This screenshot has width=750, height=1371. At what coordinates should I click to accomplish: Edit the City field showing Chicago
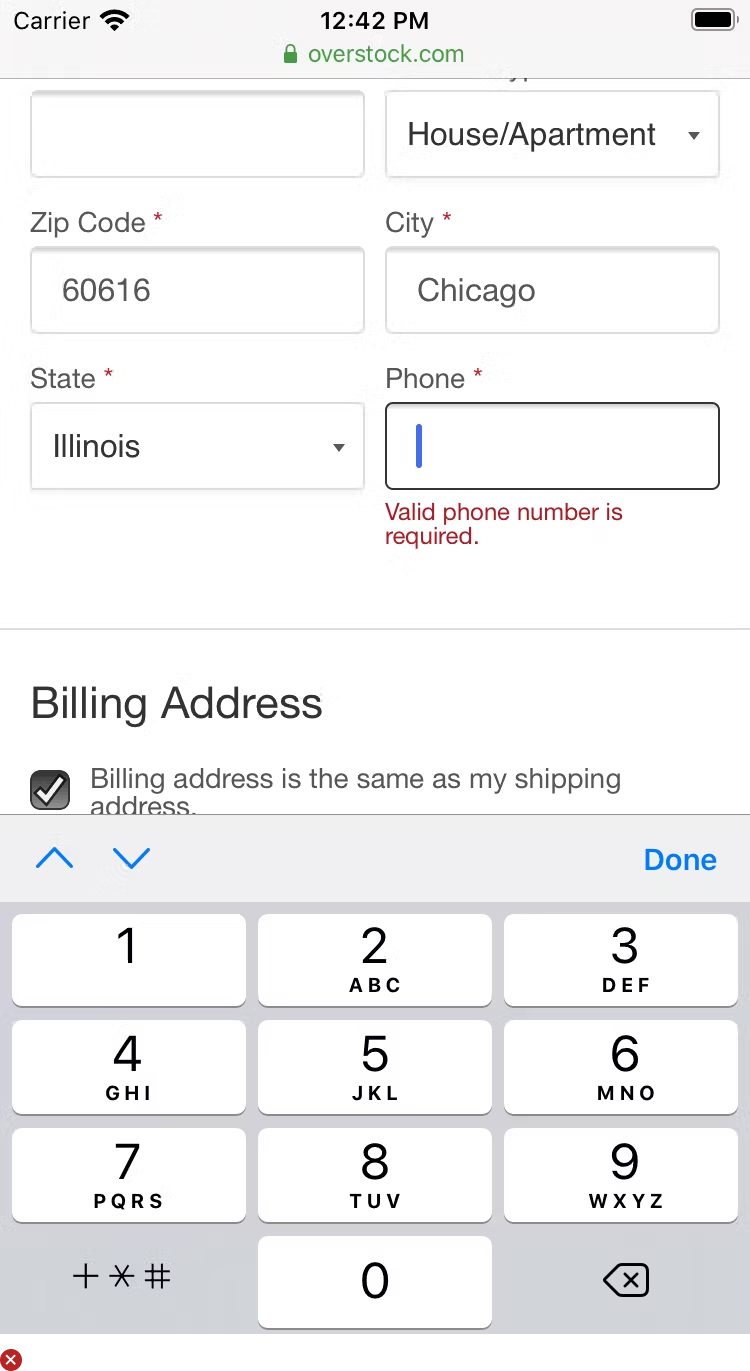click(x=552, y=290)
